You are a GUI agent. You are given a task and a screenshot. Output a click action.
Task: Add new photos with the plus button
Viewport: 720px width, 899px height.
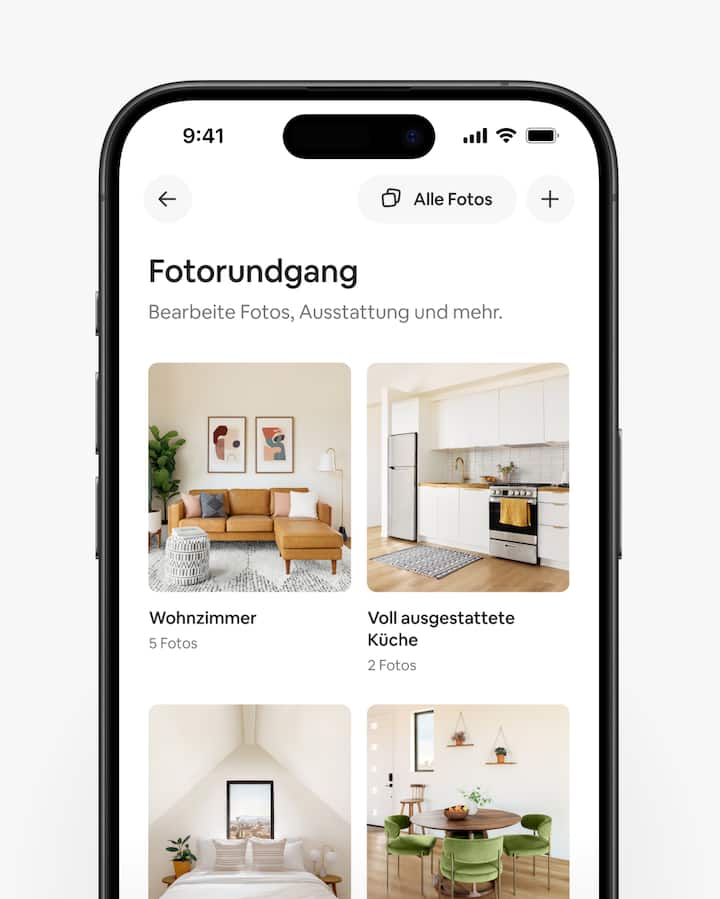click(550, 199)
